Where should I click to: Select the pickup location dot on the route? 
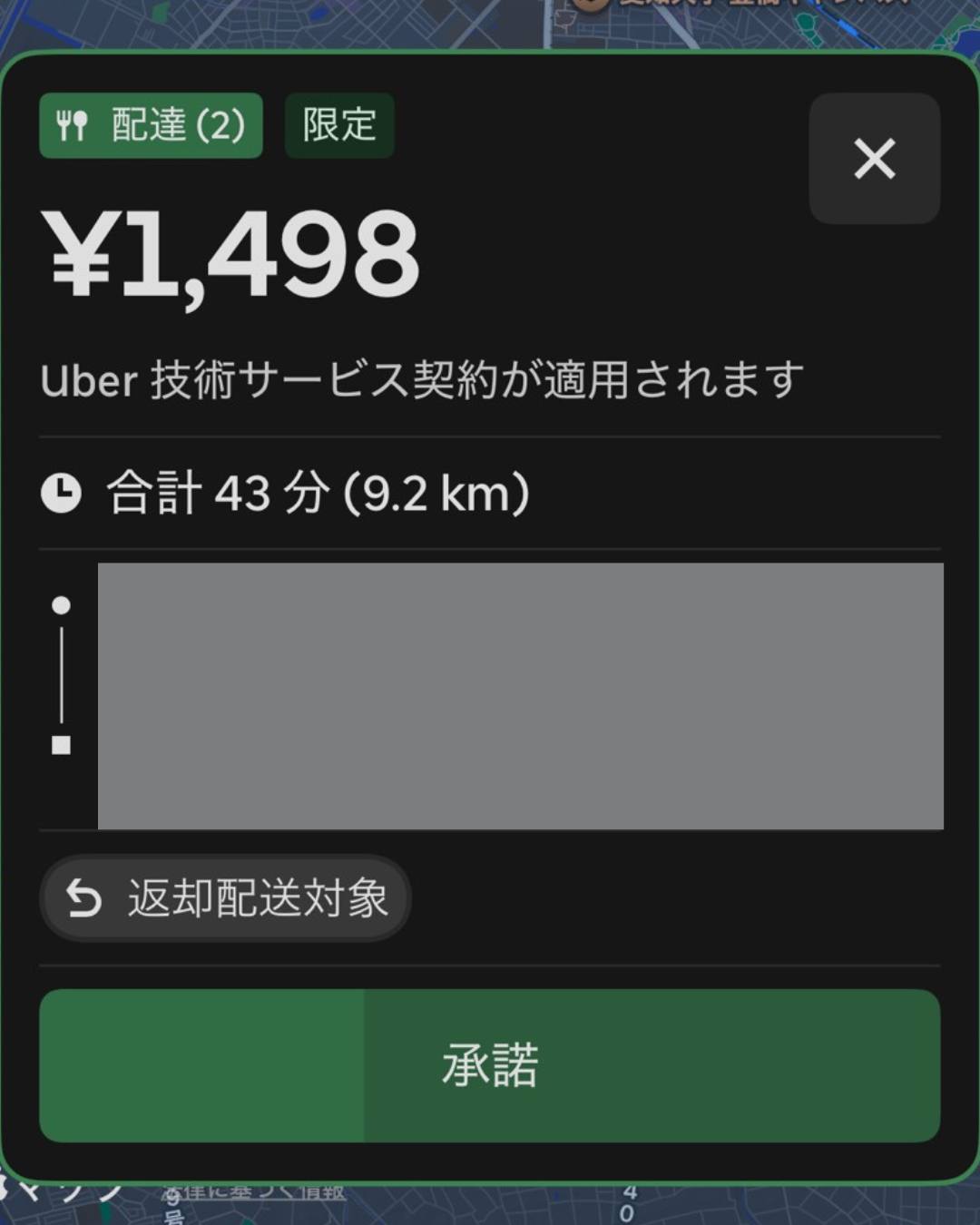pyautogui.click(x=61, y=603)
